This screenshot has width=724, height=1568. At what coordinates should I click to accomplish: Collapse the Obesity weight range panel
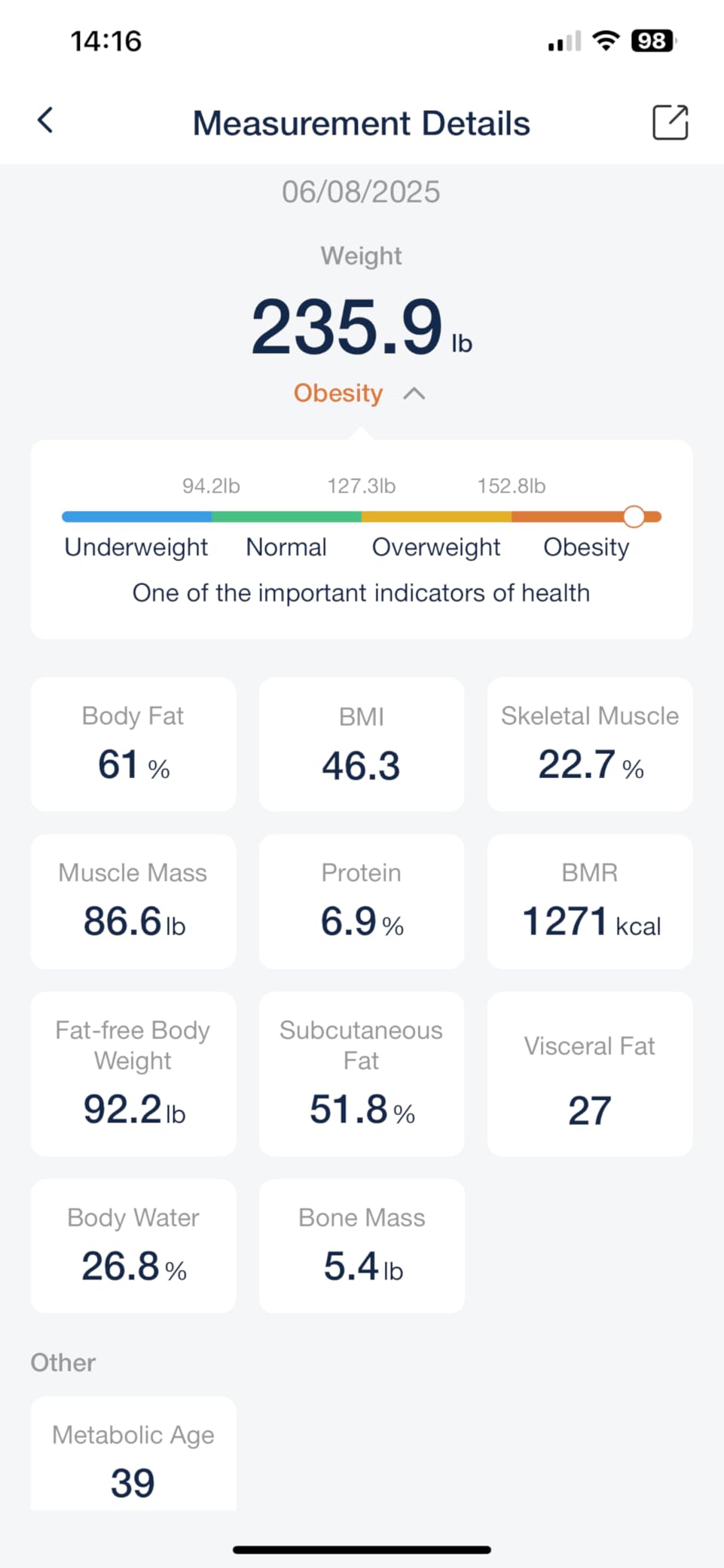(414, 394)
